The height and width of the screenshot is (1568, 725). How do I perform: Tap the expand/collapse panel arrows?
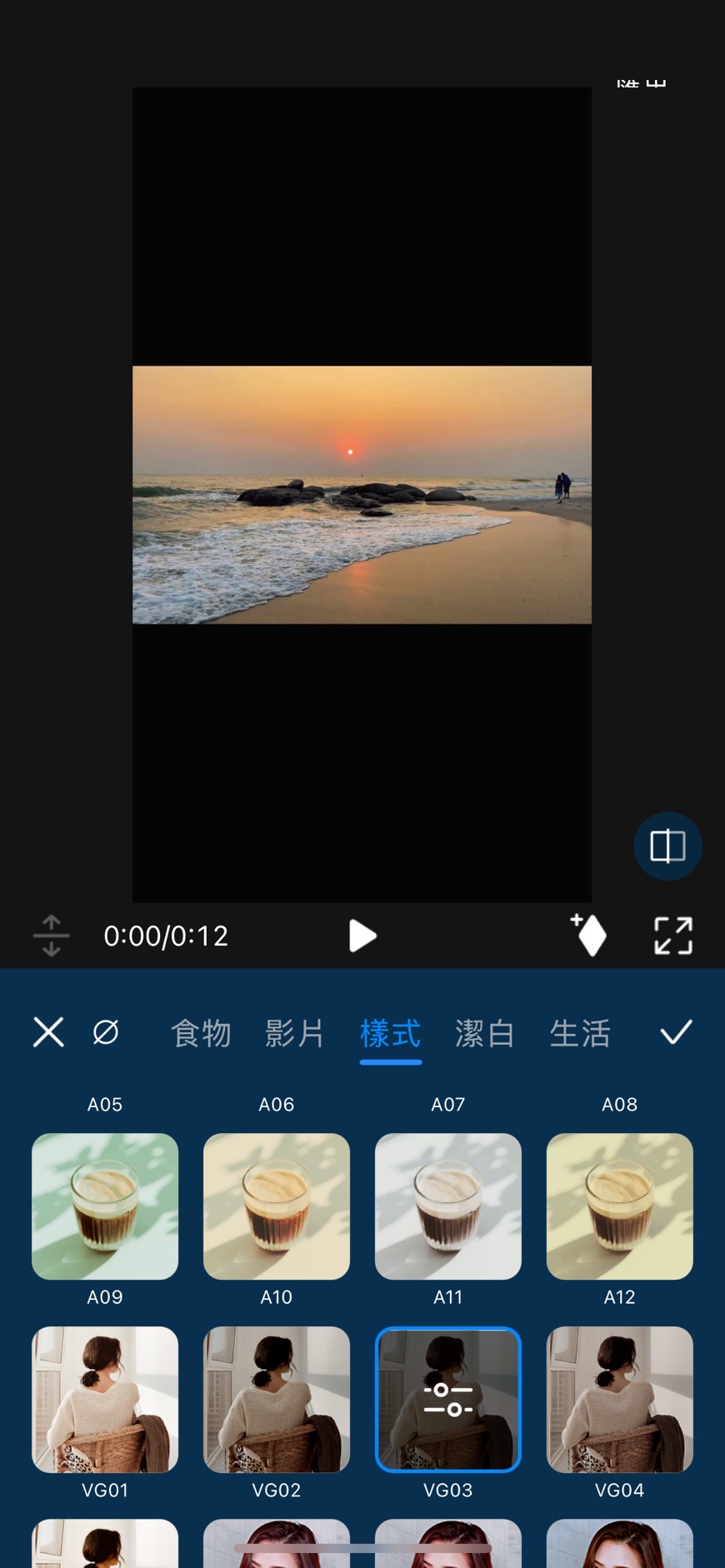coord(51,936)
